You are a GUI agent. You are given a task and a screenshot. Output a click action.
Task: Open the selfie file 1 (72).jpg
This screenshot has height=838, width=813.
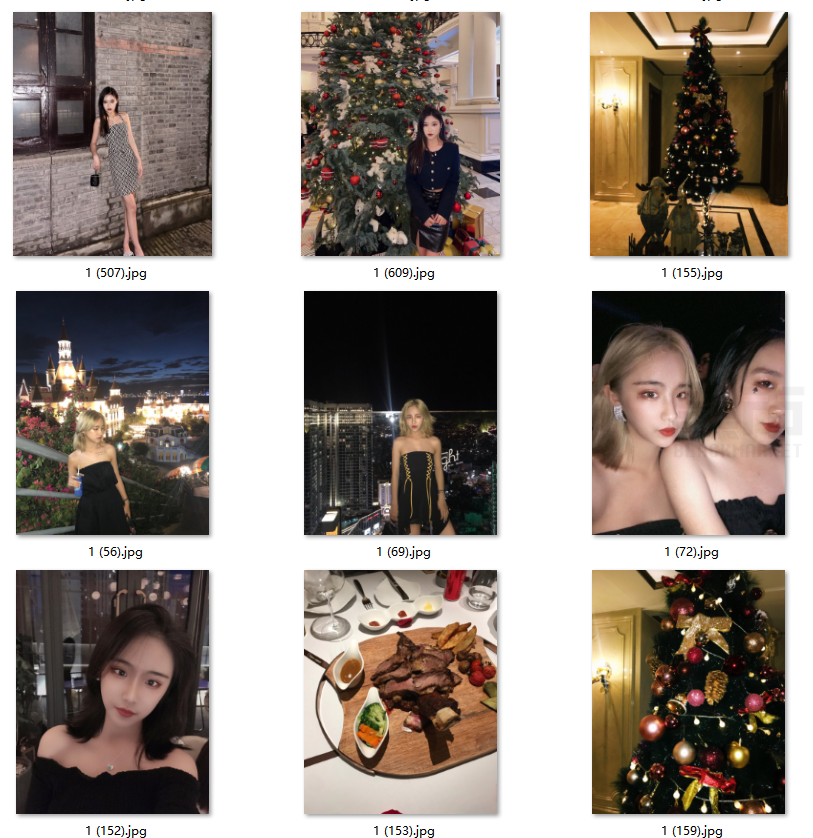tap(688, 413)
